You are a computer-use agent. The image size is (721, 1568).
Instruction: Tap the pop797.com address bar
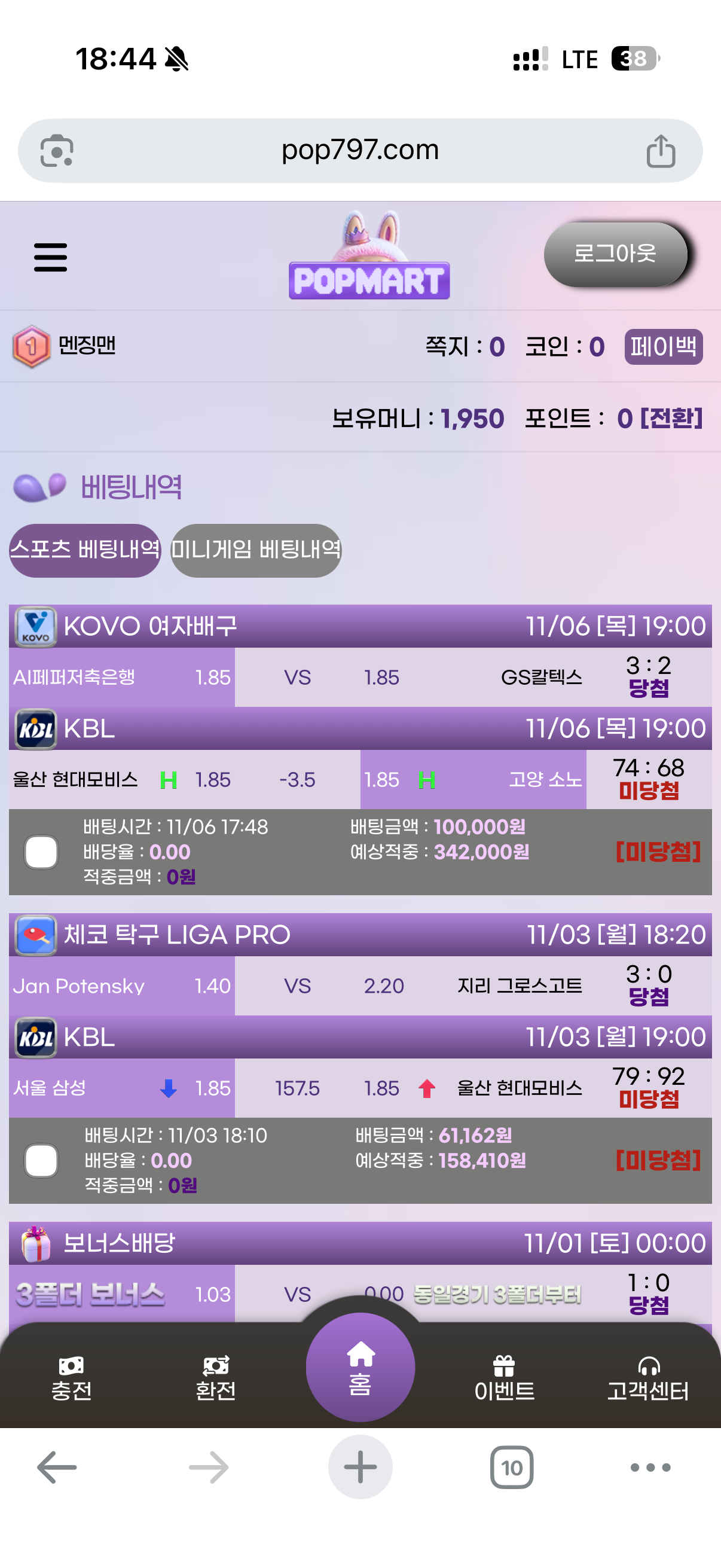coord(360,150)
